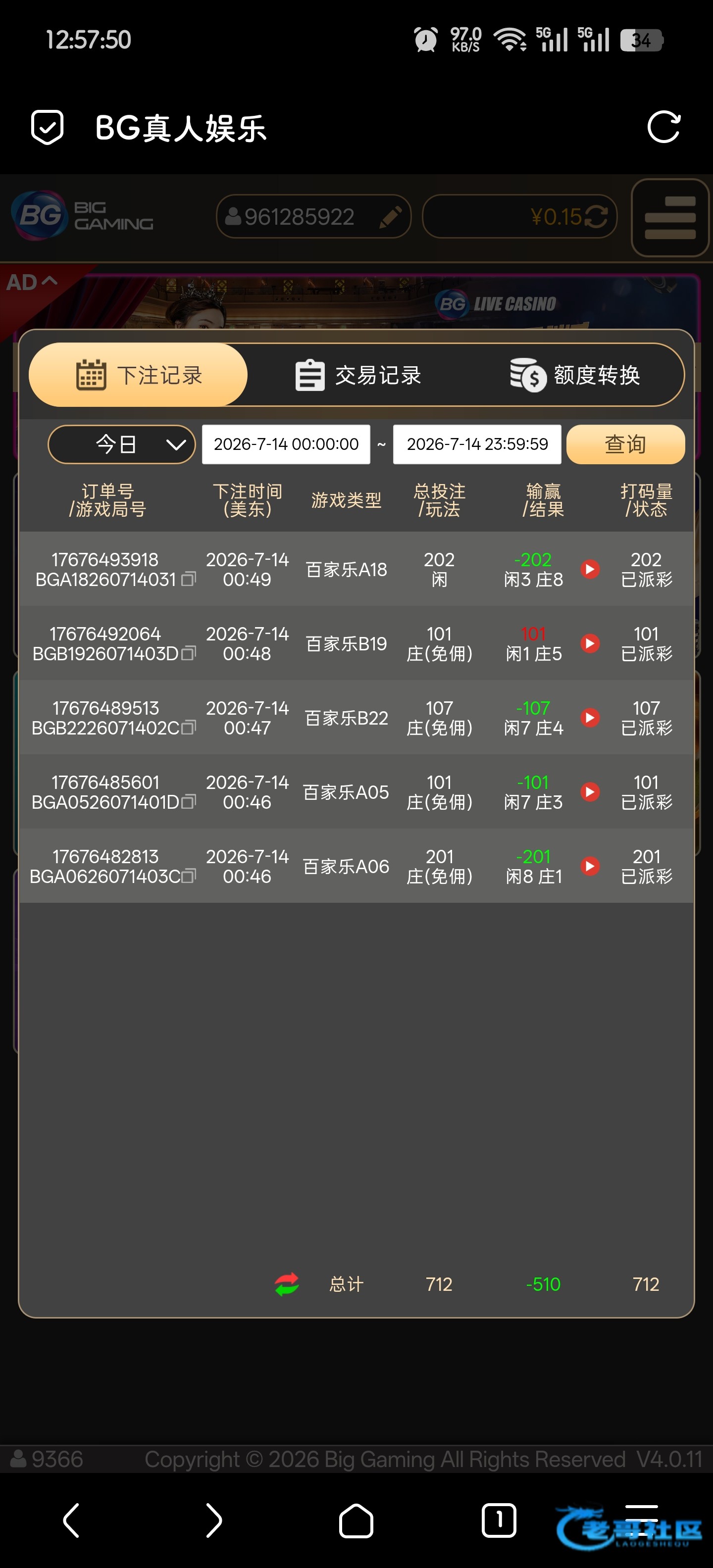
Task: Edit the end date 2026-7-14 23:59:59
Action: 477,444
